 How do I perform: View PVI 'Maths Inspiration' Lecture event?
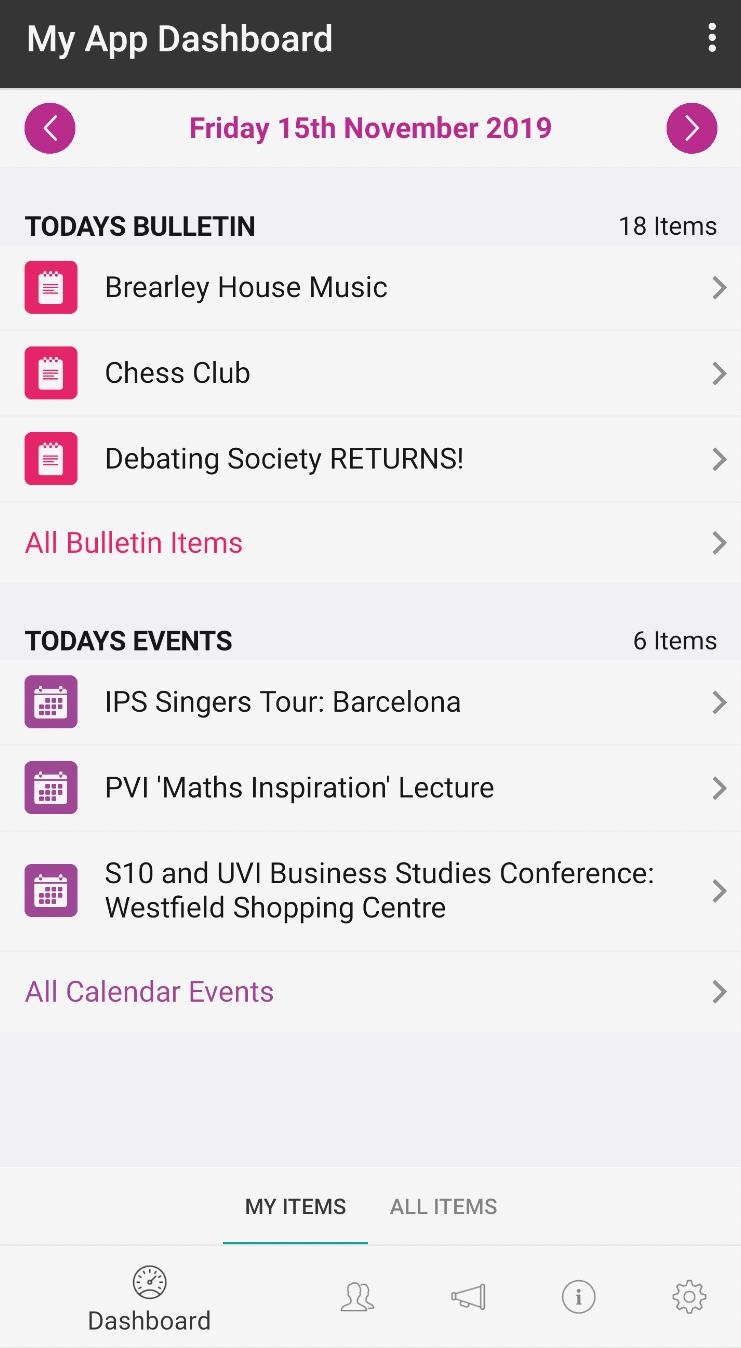(370, 788)
